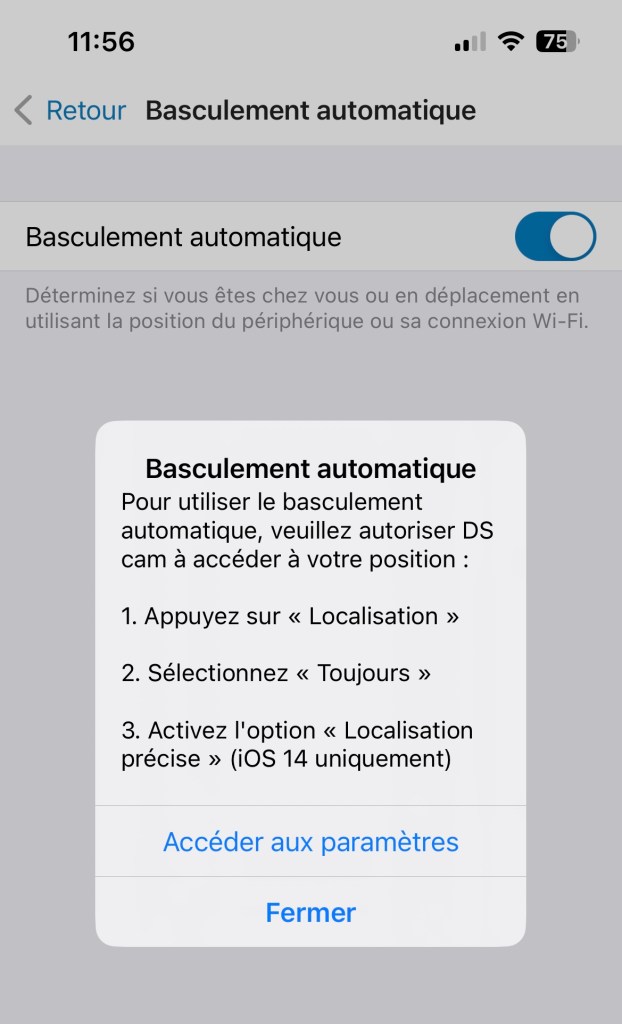Dismiss the dialog with Fermer
The width and height of the screenshot is (622, 1024).
310,912
